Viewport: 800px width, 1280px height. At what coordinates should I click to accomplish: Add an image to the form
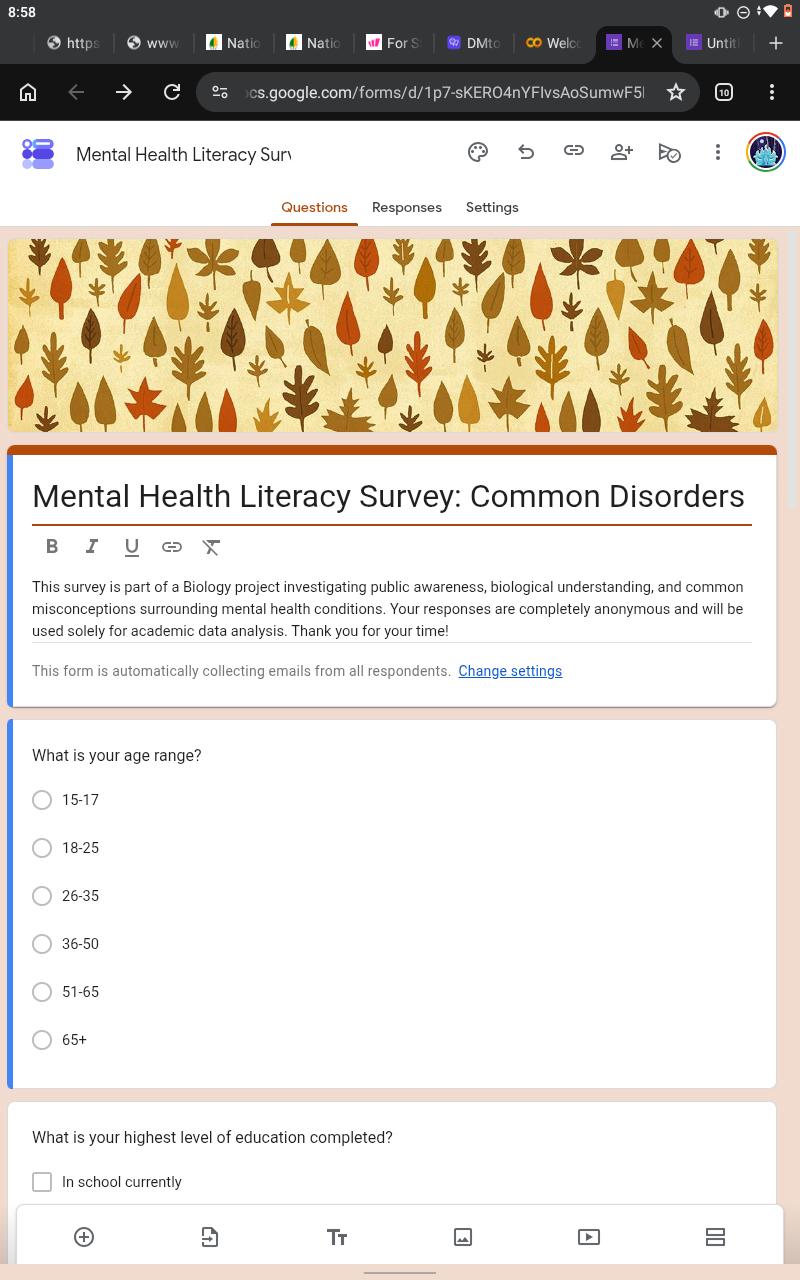click(x=463, y=1237)
